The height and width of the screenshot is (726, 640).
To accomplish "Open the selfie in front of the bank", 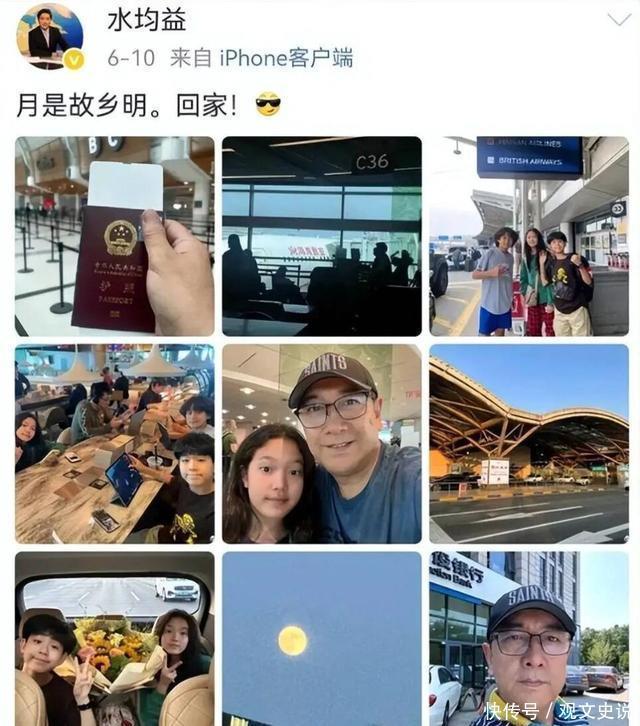I will coord(529,639).
